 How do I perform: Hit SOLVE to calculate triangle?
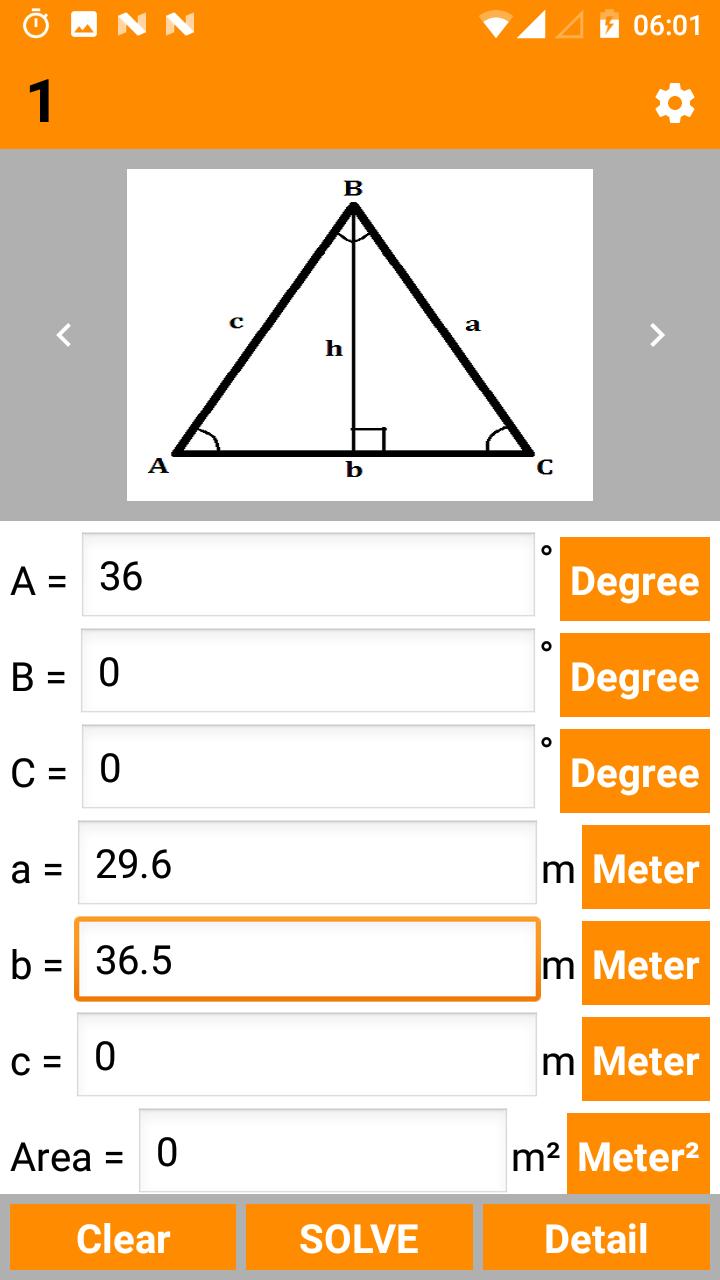(x=359, y=1238)
